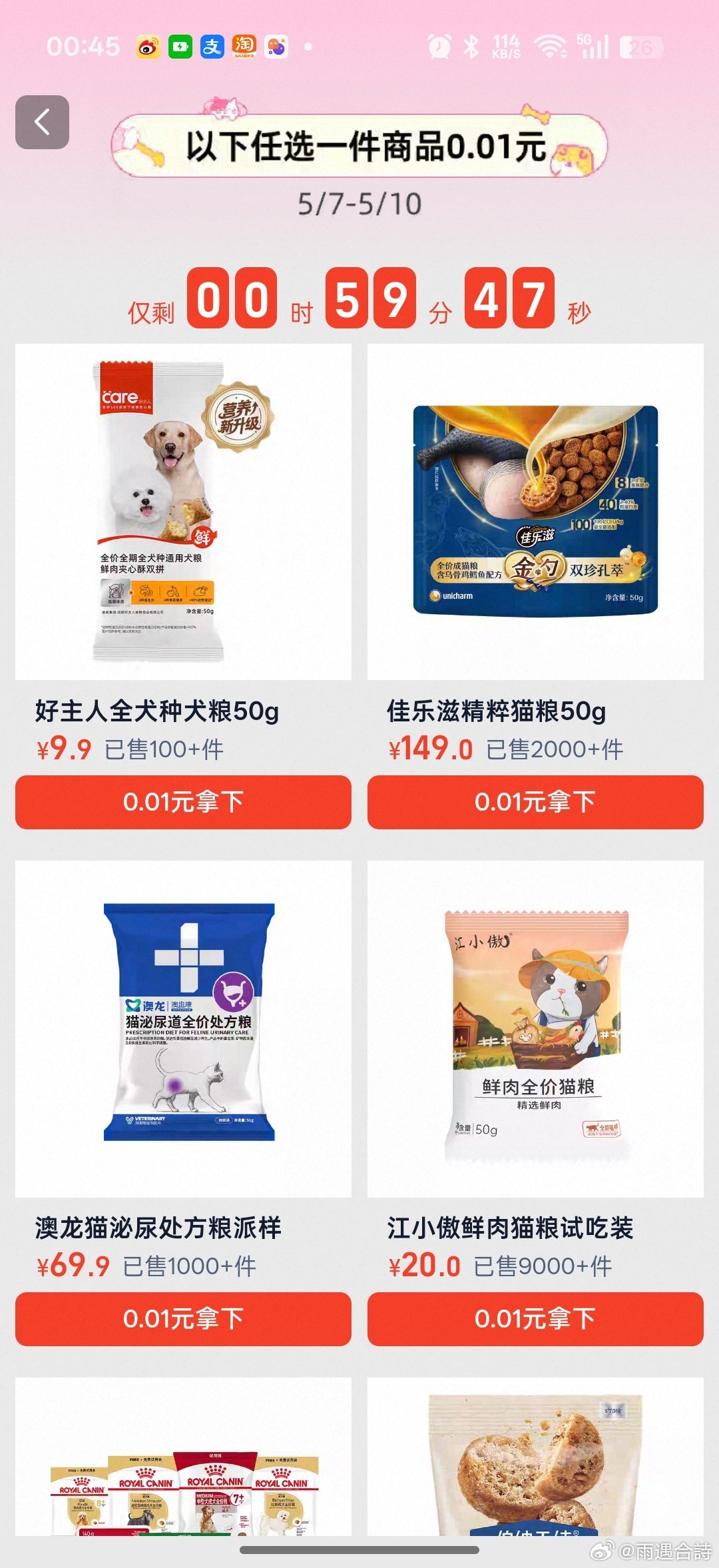Go back using the top-left arrow
Screen dimensions: 719x1568
point(42,122)
